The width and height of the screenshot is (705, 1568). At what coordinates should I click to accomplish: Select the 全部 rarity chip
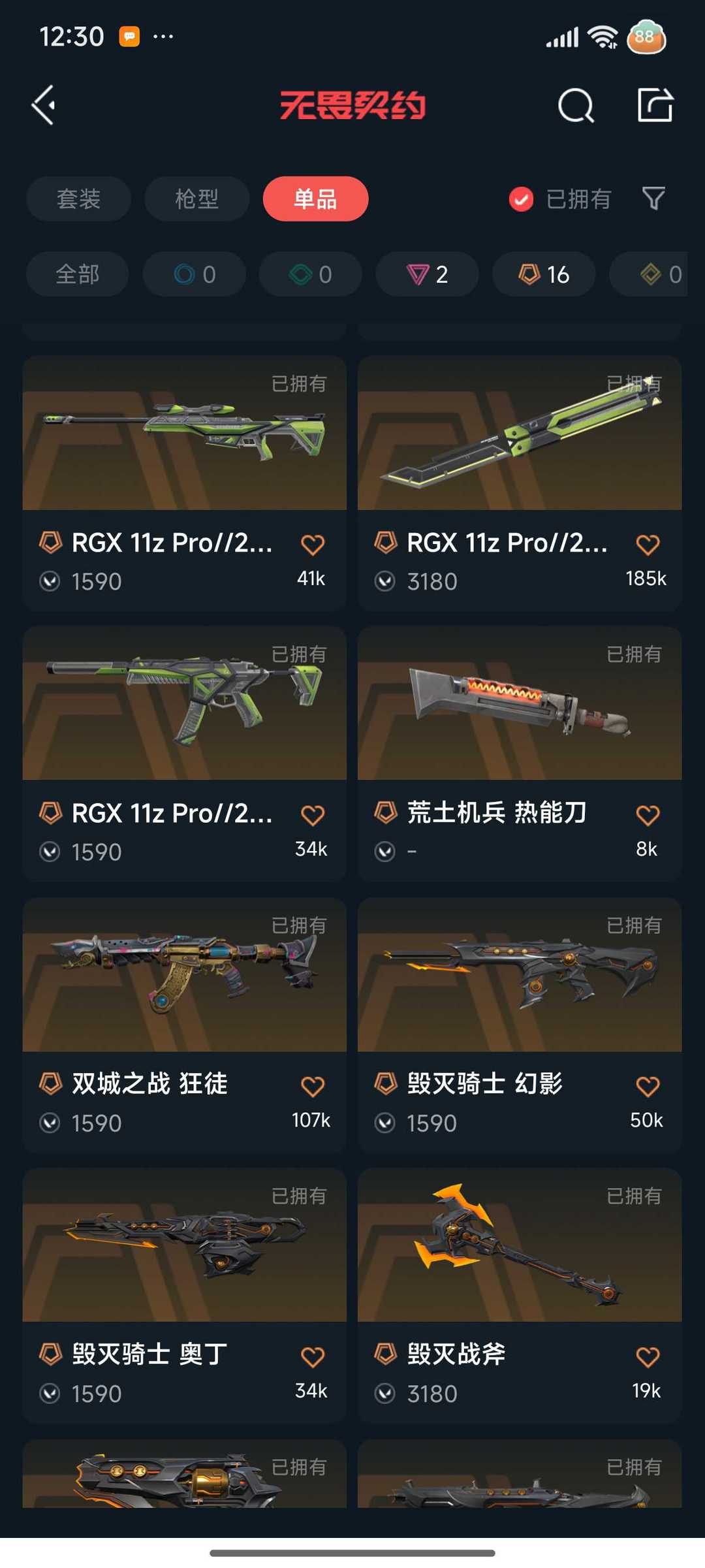coord(77,274)
